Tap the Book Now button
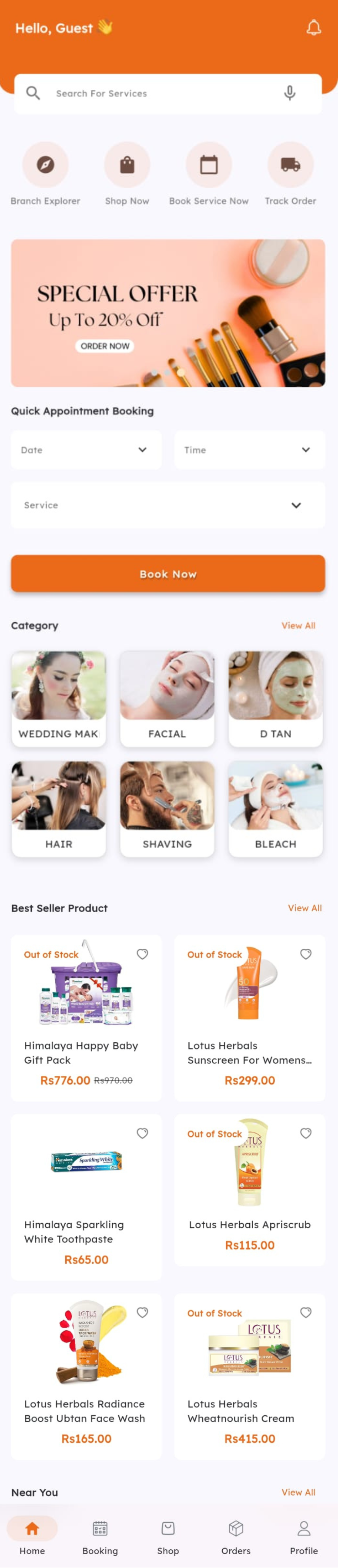The image size is (338, 1568). [168, 574]
